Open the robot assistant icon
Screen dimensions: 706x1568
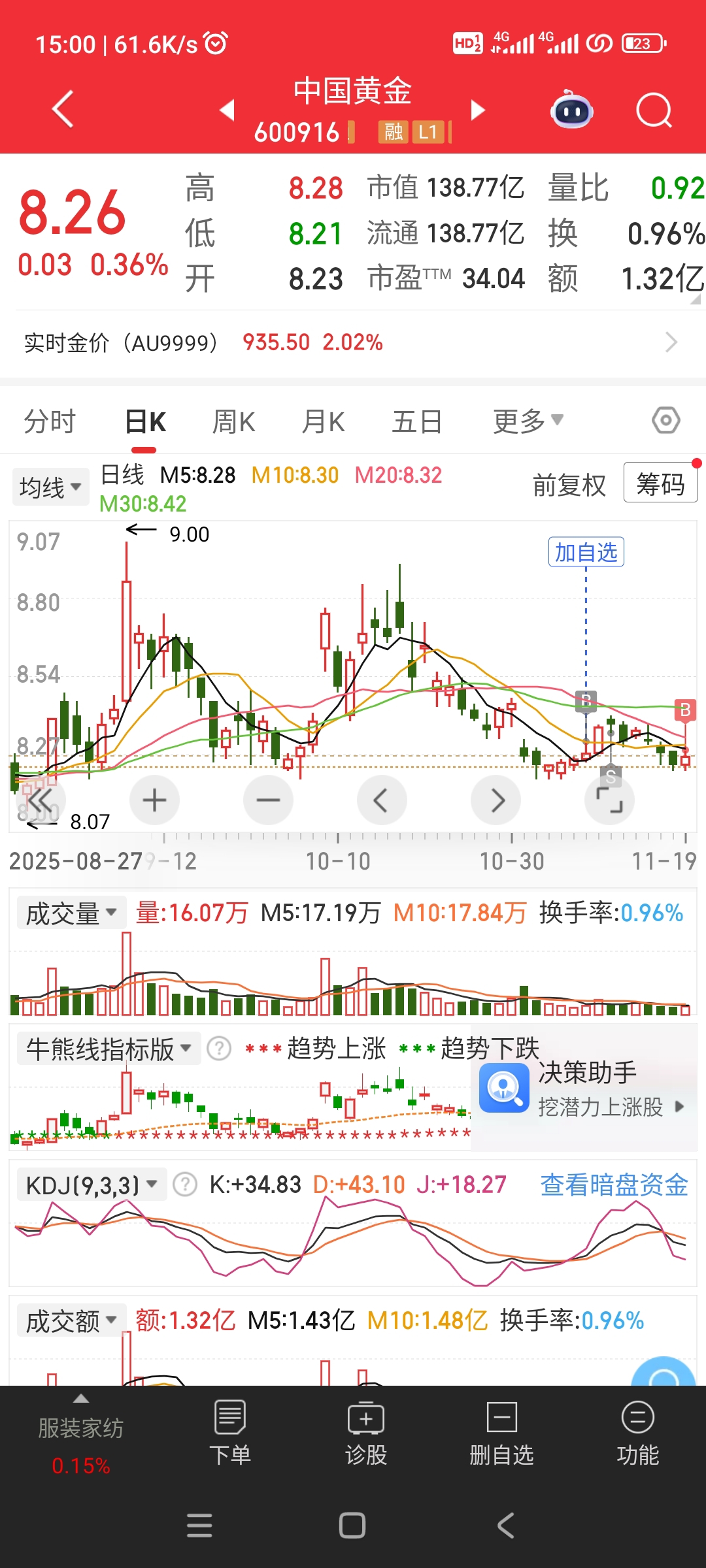tap(572, 110)
